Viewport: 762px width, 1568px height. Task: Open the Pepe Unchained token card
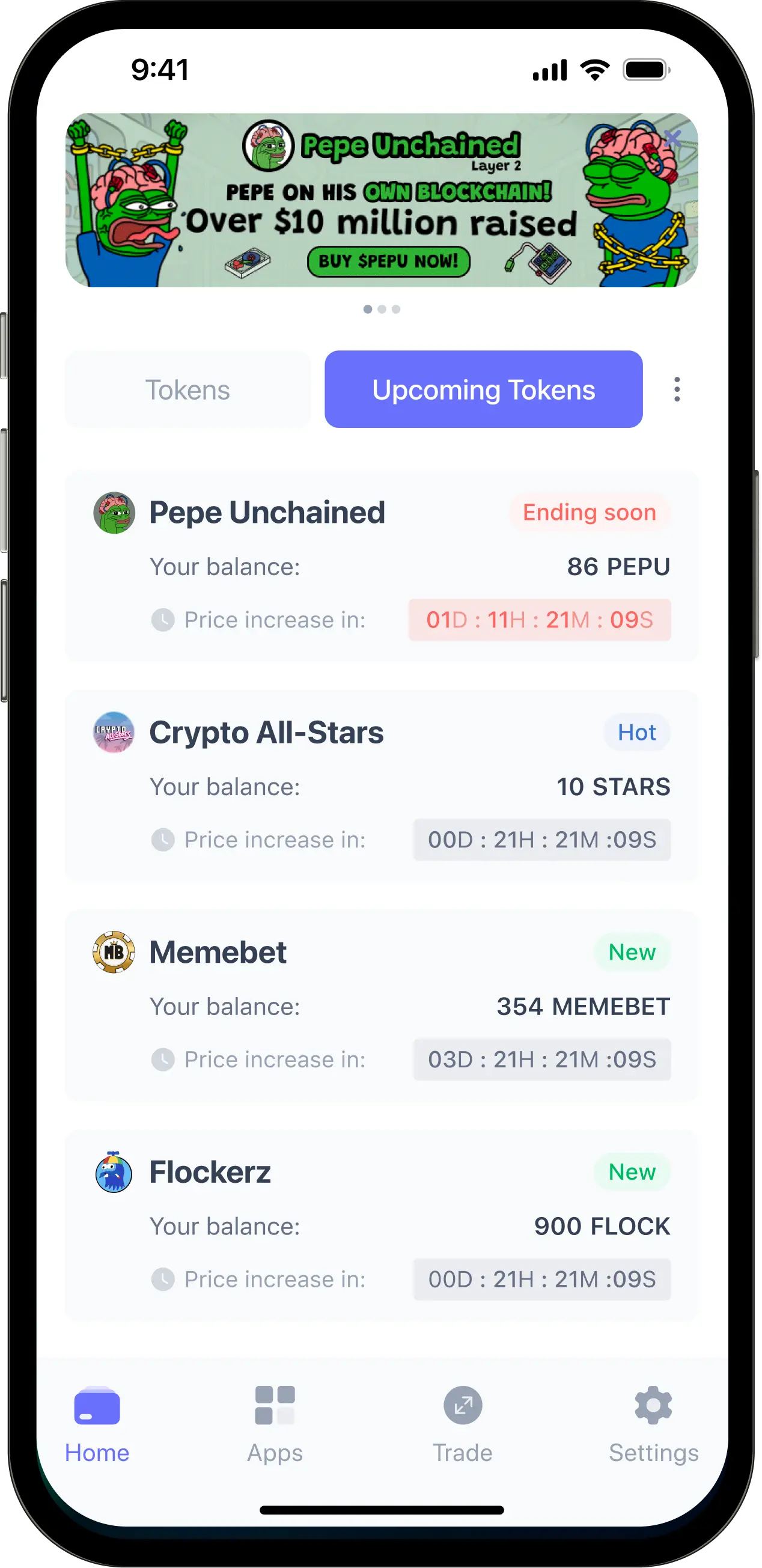pyautogui.click(x=381, y=565)
